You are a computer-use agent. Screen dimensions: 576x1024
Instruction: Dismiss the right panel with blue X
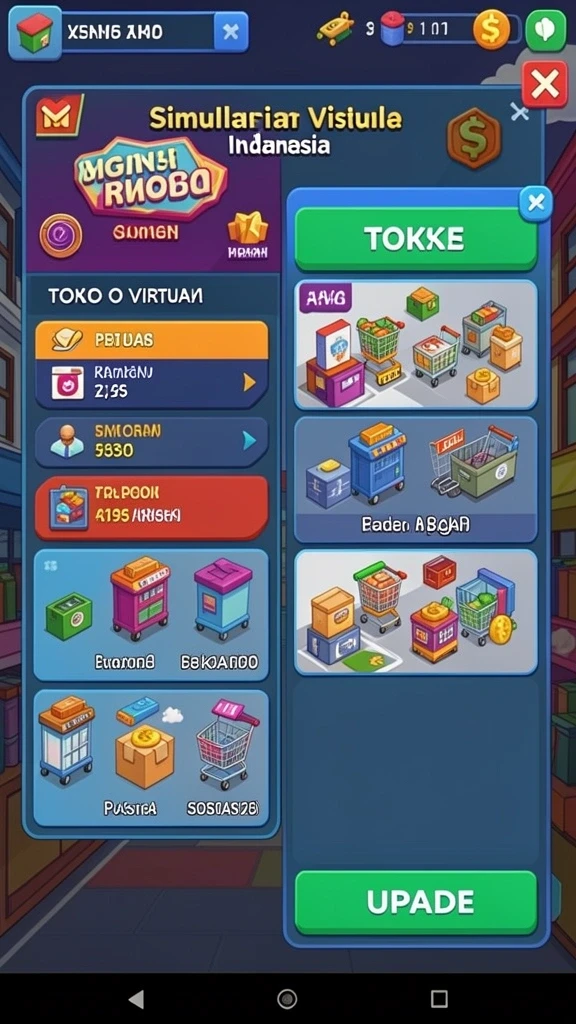coord(536,203)
